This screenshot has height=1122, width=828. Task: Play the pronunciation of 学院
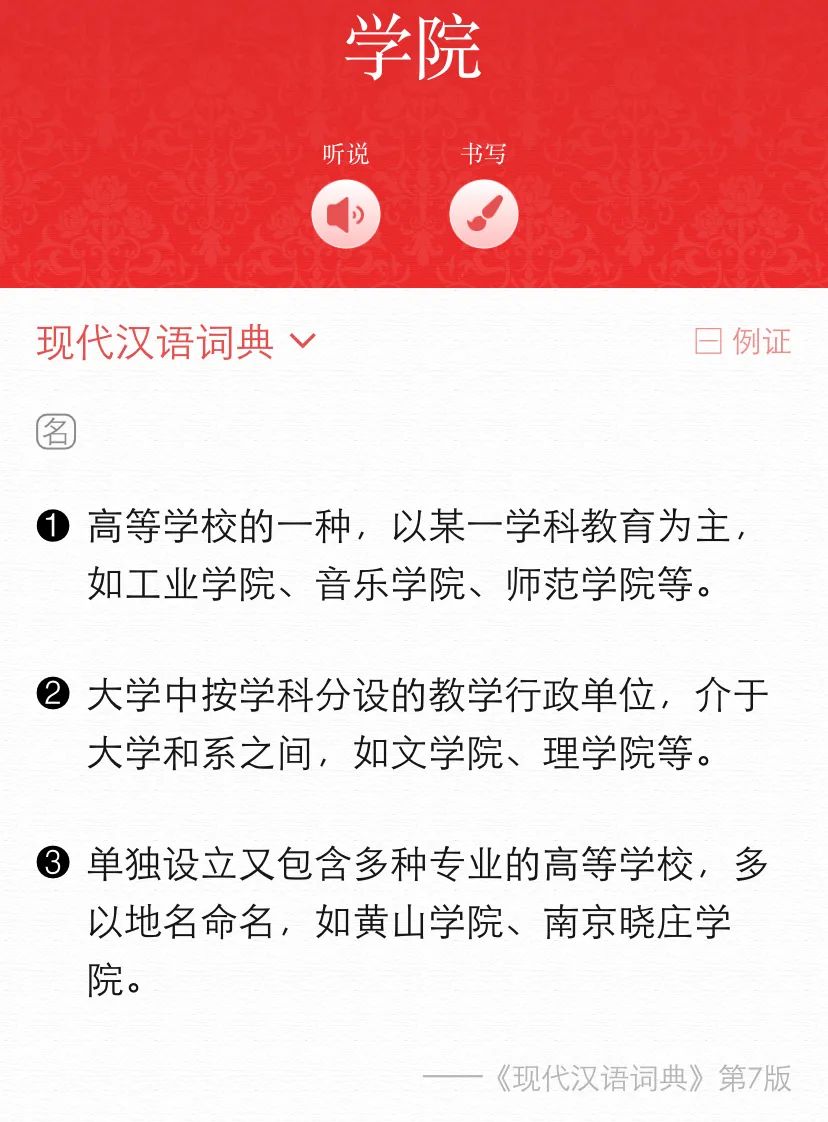346,214
